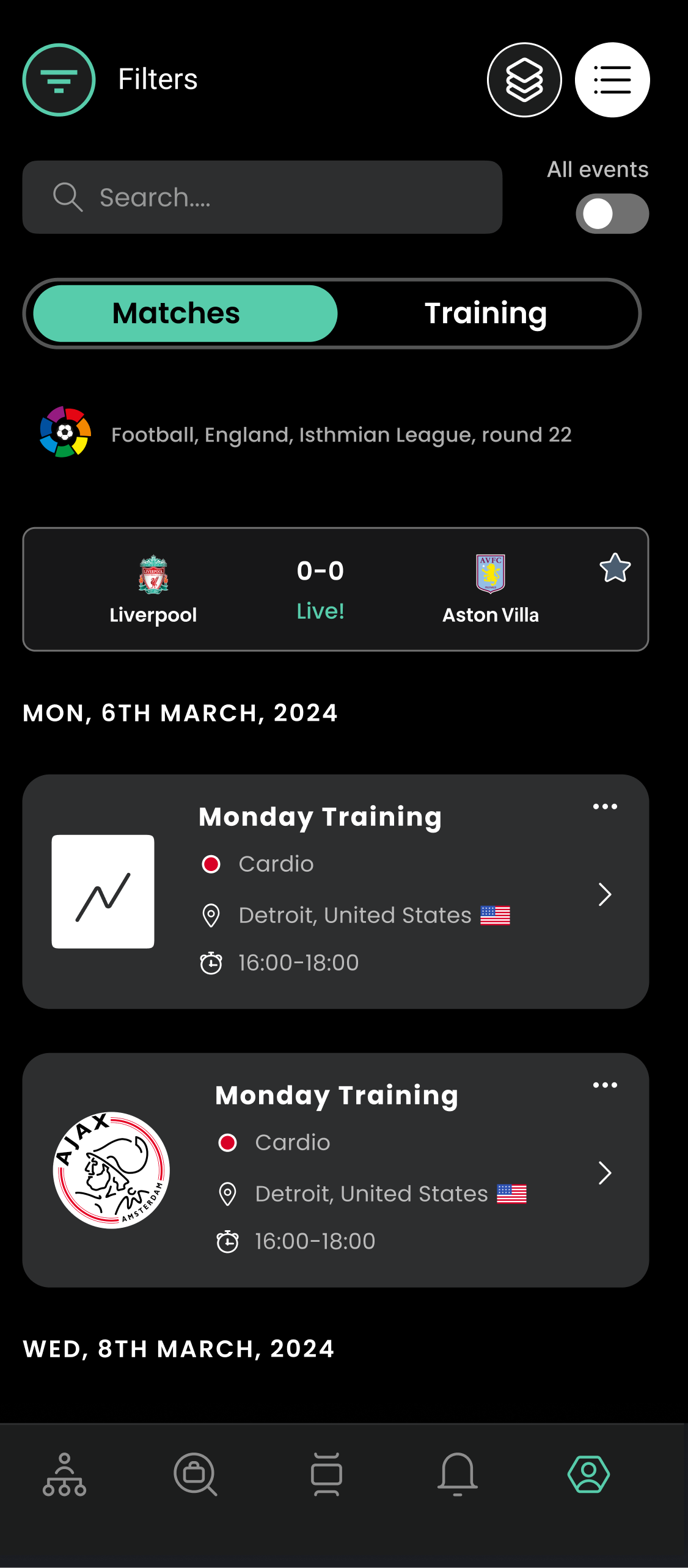Screen dimensions: 688x1568
Task: Open the notifications bell
Action: pos(457,1474)
